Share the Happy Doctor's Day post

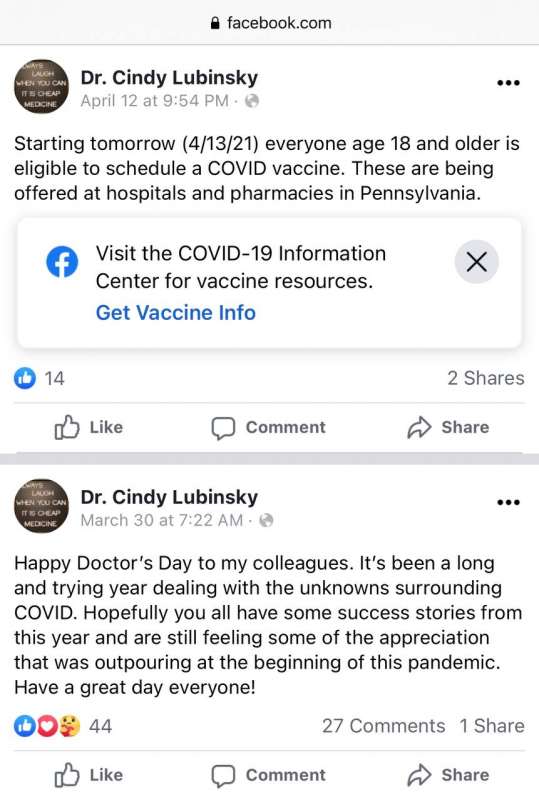pyautogui.click(x=448, y=775)
